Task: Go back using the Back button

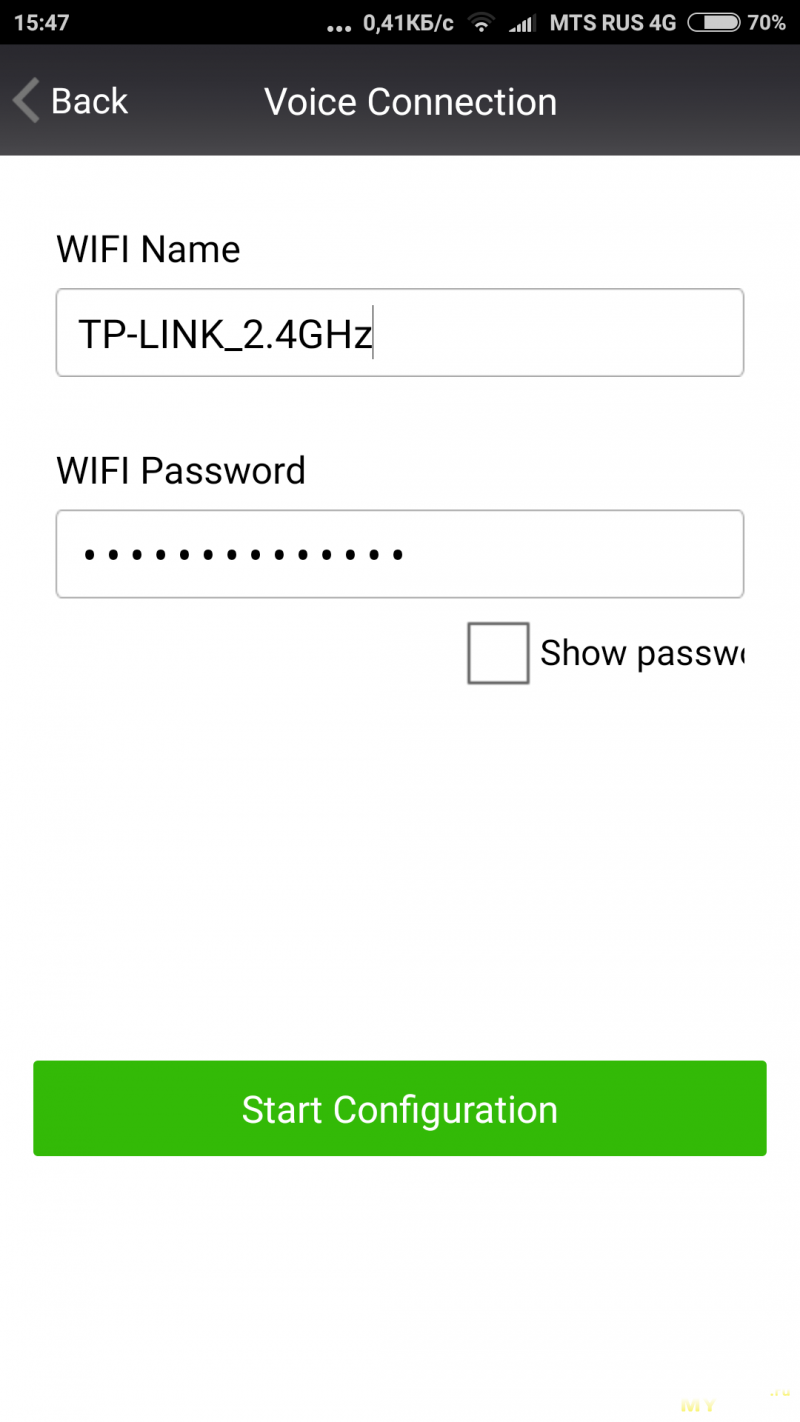Action: click(x=70, y=101)
